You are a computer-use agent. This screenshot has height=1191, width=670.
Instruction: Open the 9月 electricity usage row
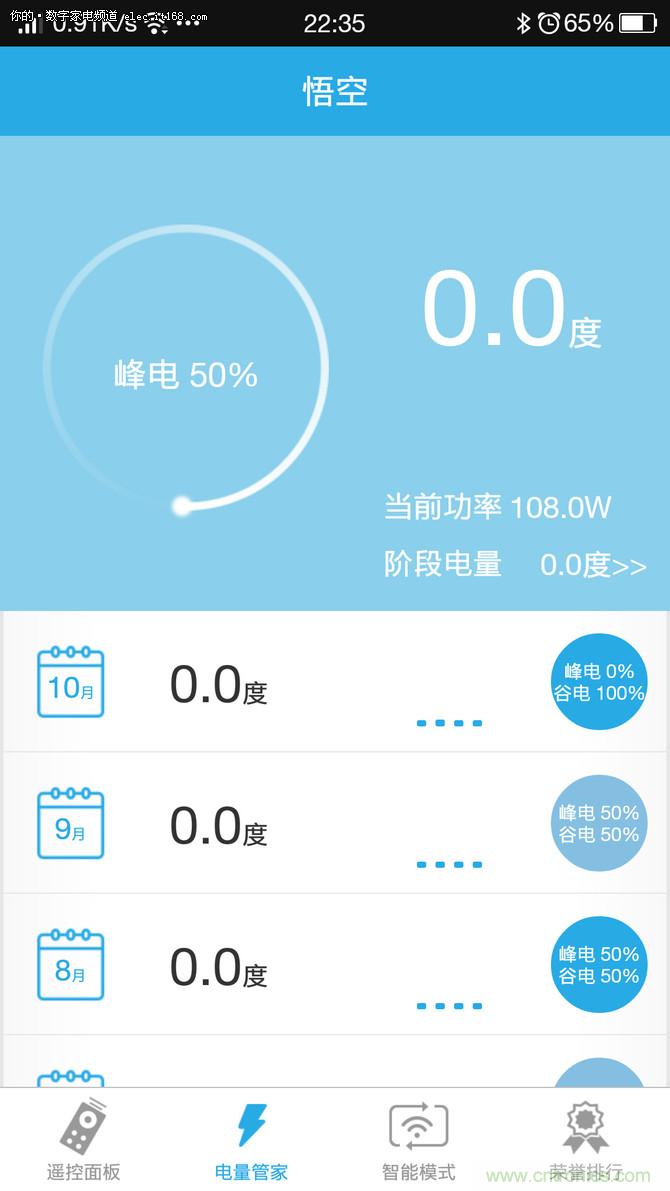click(x=335, y=824)
